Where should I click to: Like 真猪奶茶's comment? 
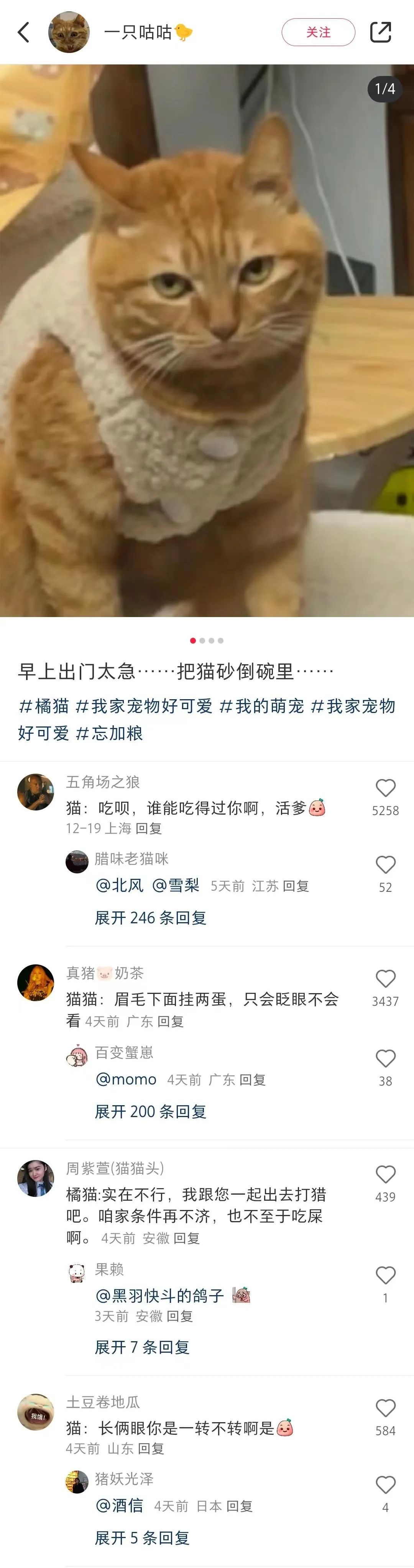coord(385,979)
